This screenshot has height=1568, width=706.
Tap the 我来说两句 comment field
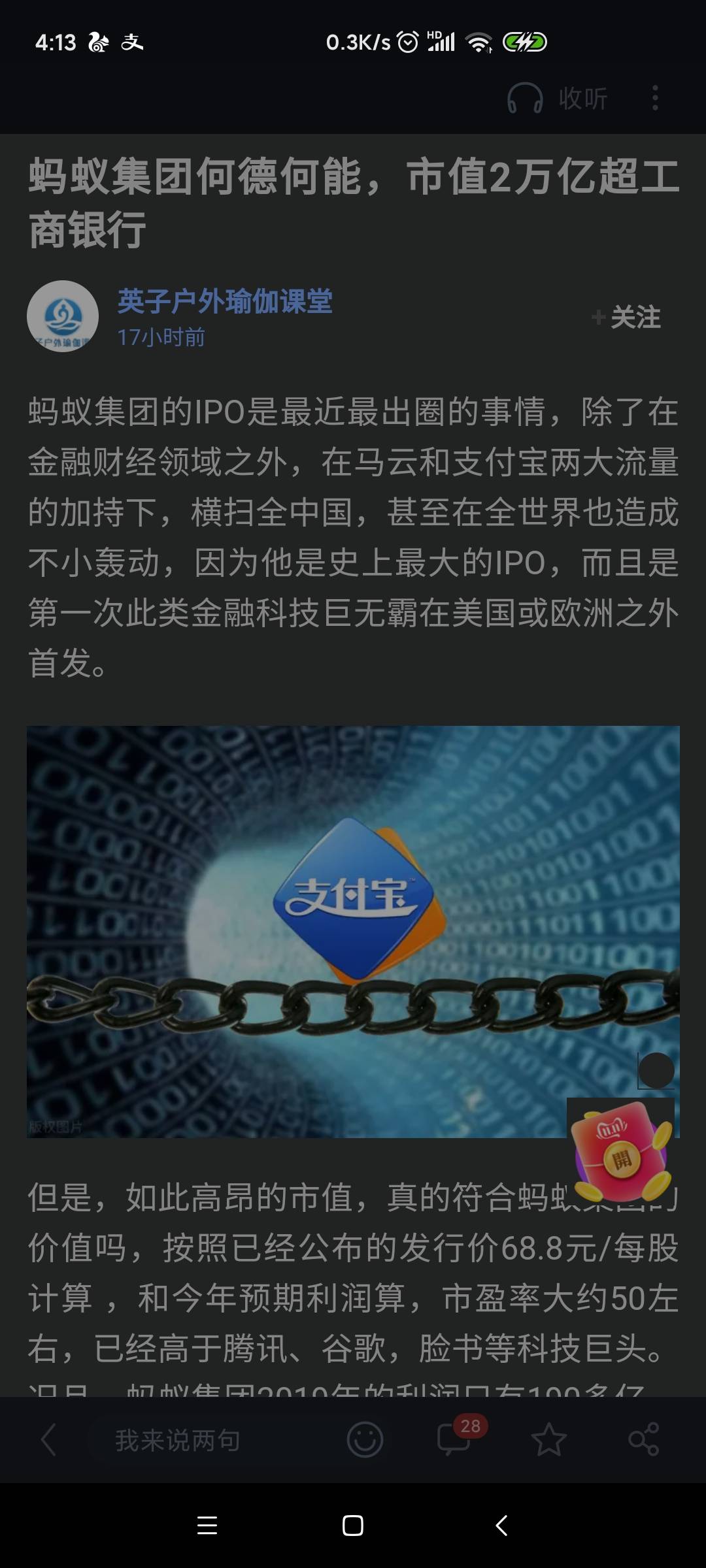pos(178,1440)
